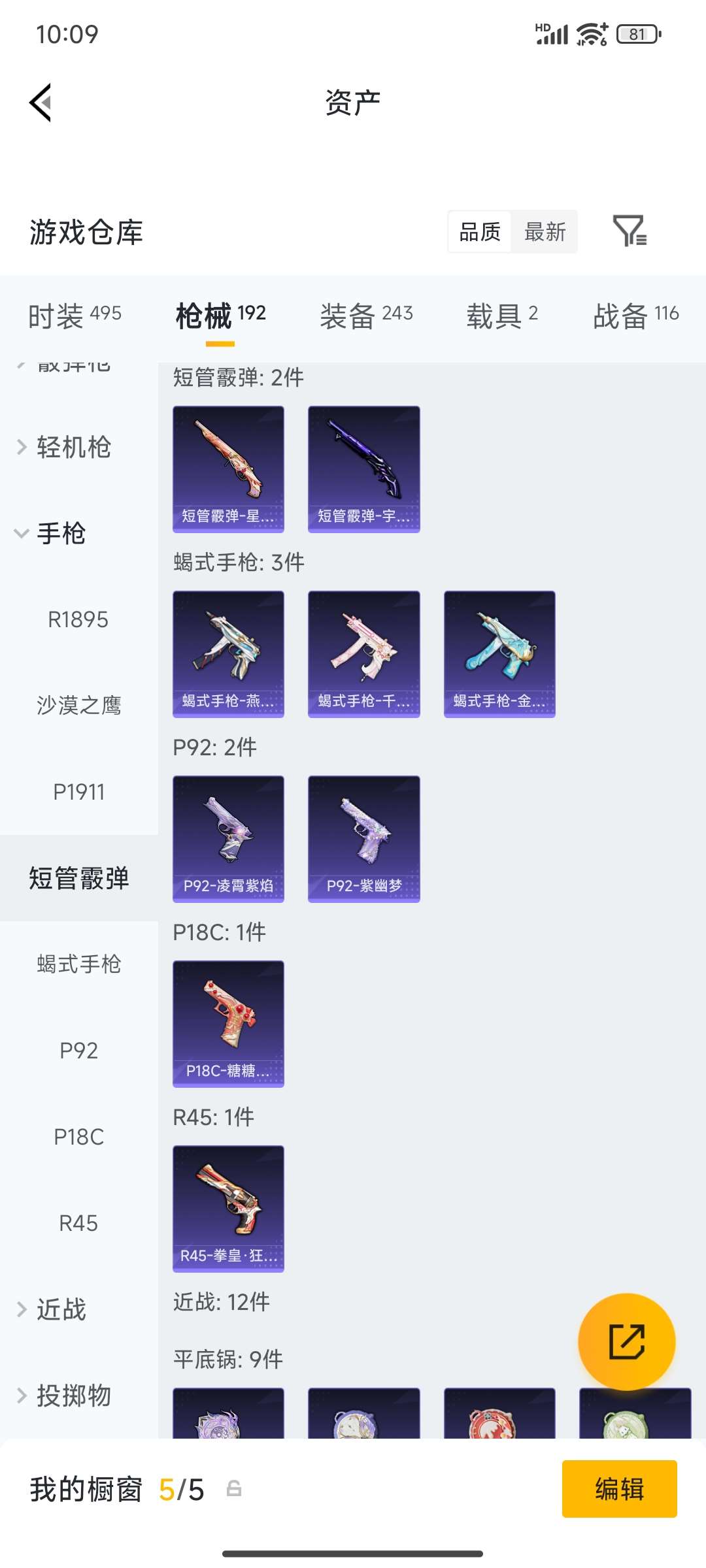Tap the orange share floating button

626,1341
